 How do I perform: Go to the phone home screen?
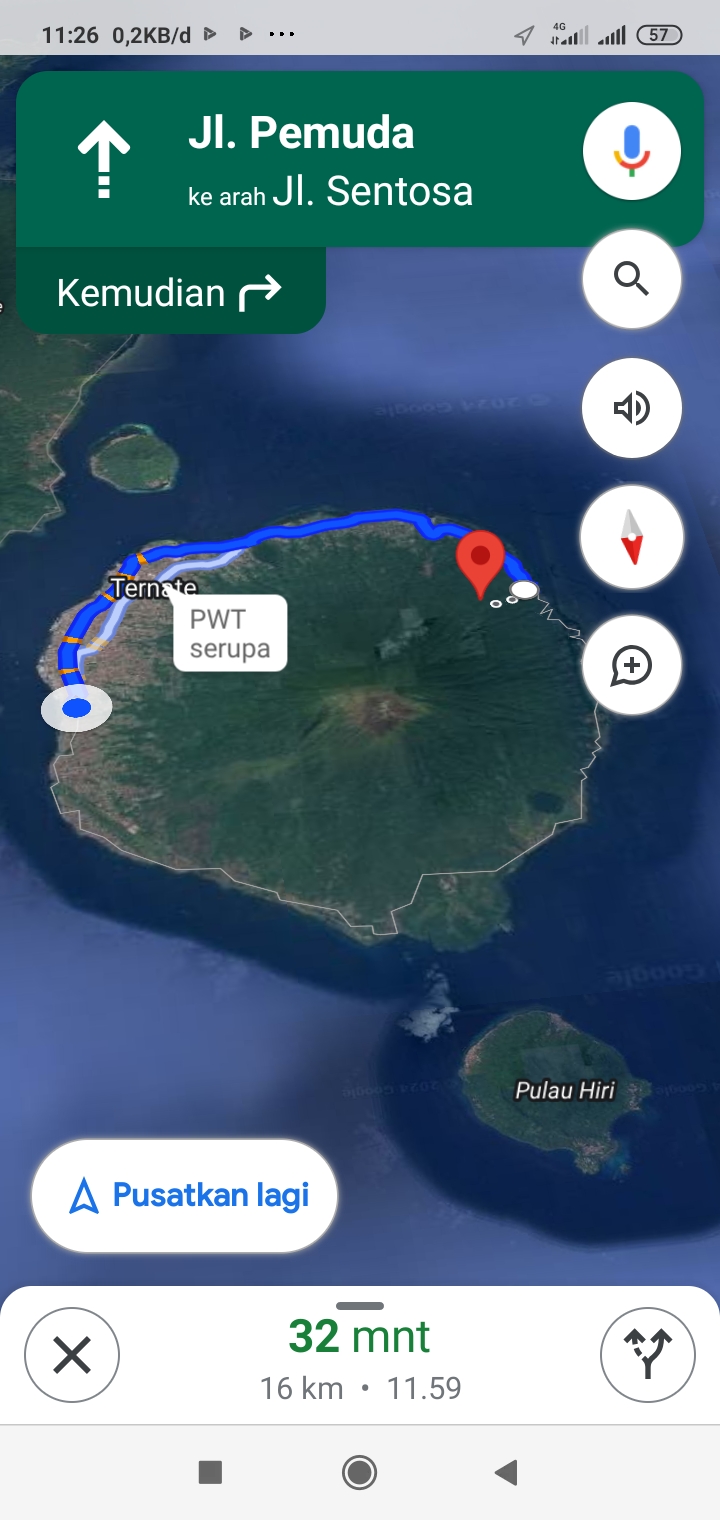pyautogui.click(x=359, y=1472)
